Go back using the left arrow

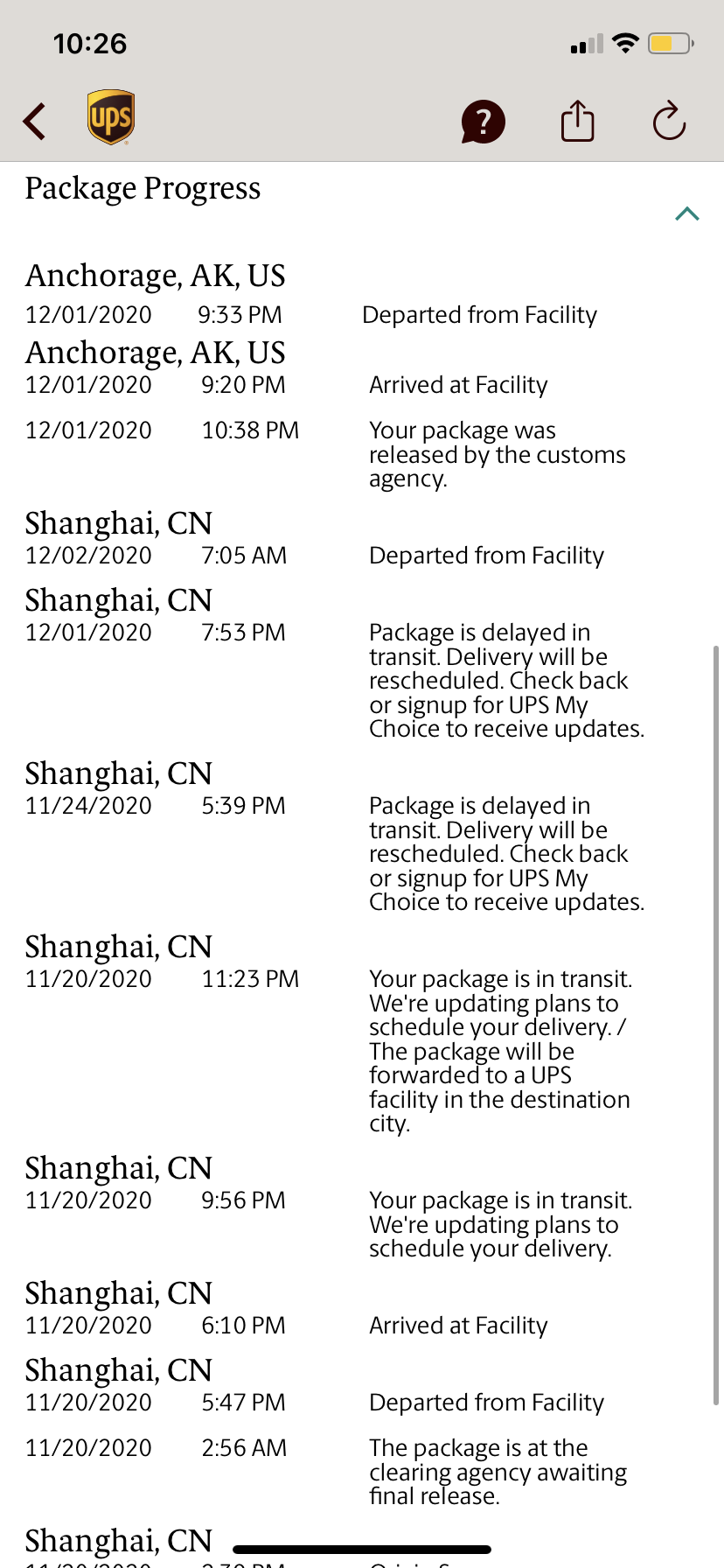tap(35, 121)
